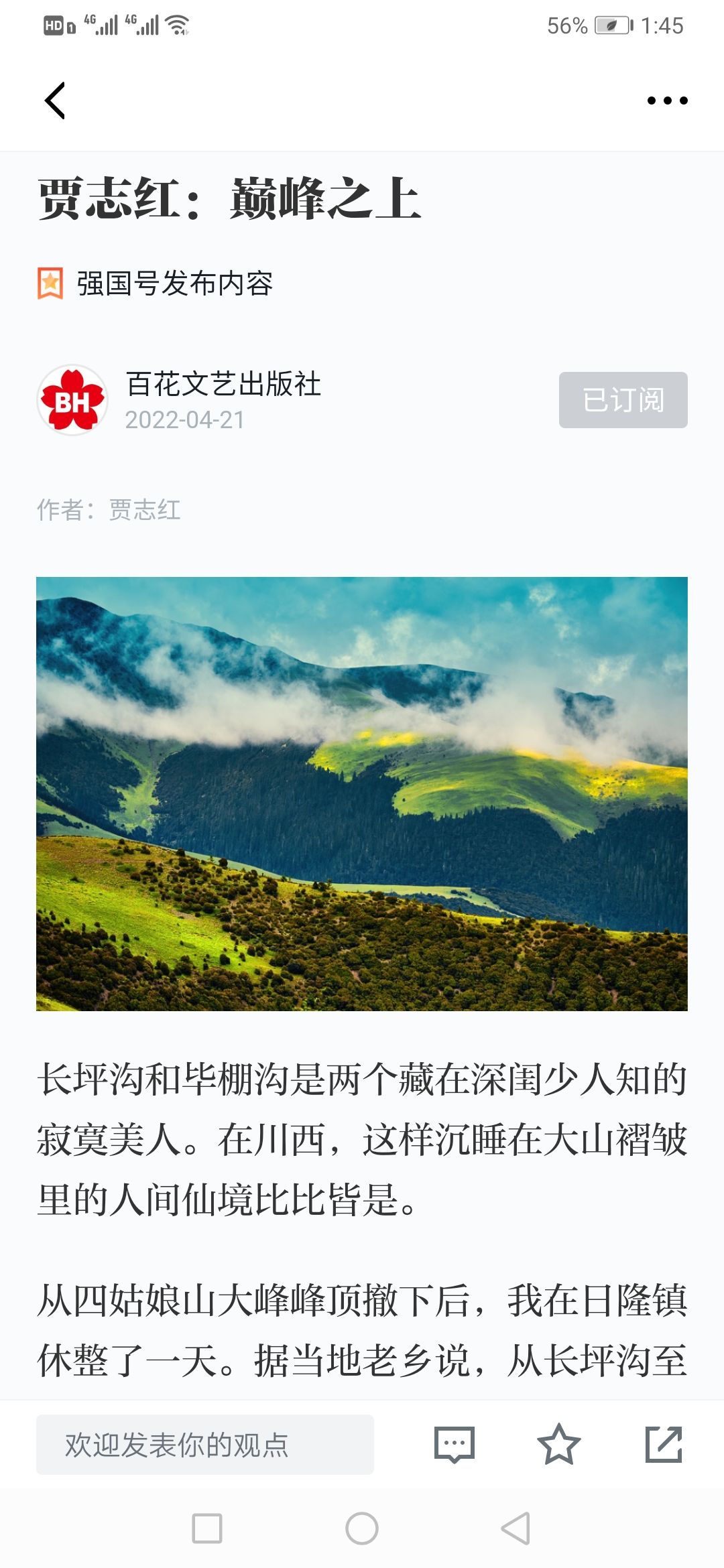Favorite this article with the star
This screenshot has width=724, height=1568.
558,1444
